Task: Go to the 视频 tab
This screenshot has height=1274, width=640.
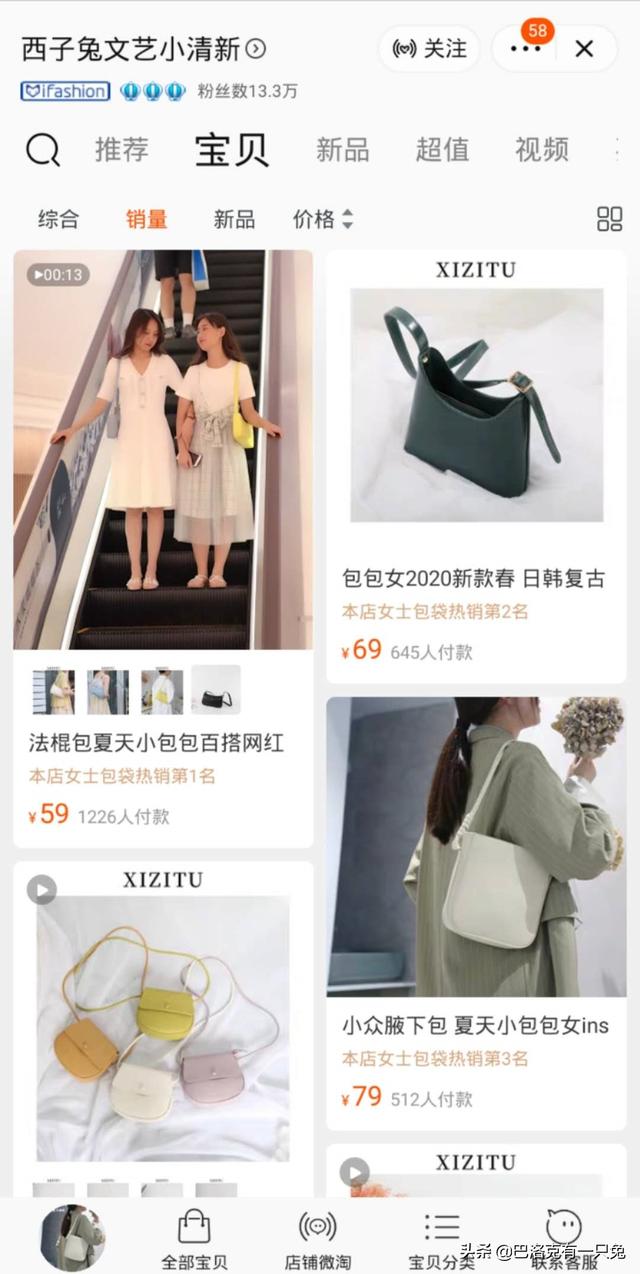Action: point(541,151)
